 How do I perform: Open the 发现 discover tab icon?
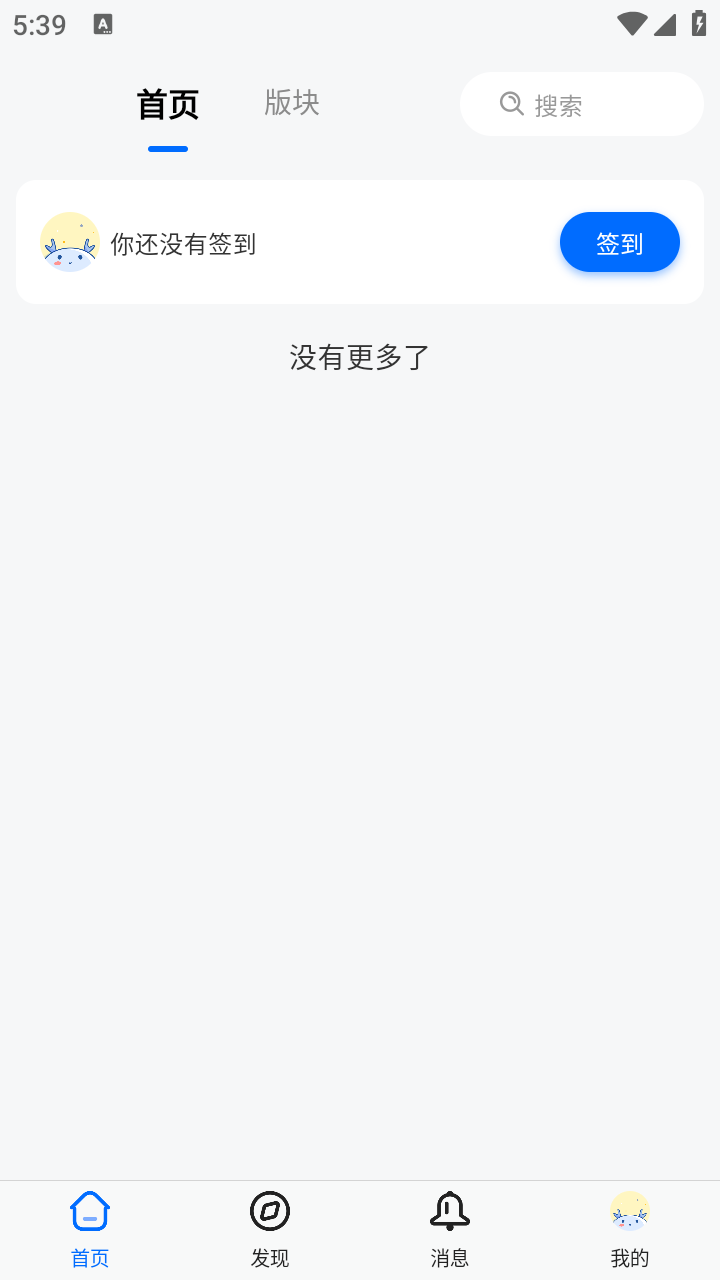click(269, 1210)
